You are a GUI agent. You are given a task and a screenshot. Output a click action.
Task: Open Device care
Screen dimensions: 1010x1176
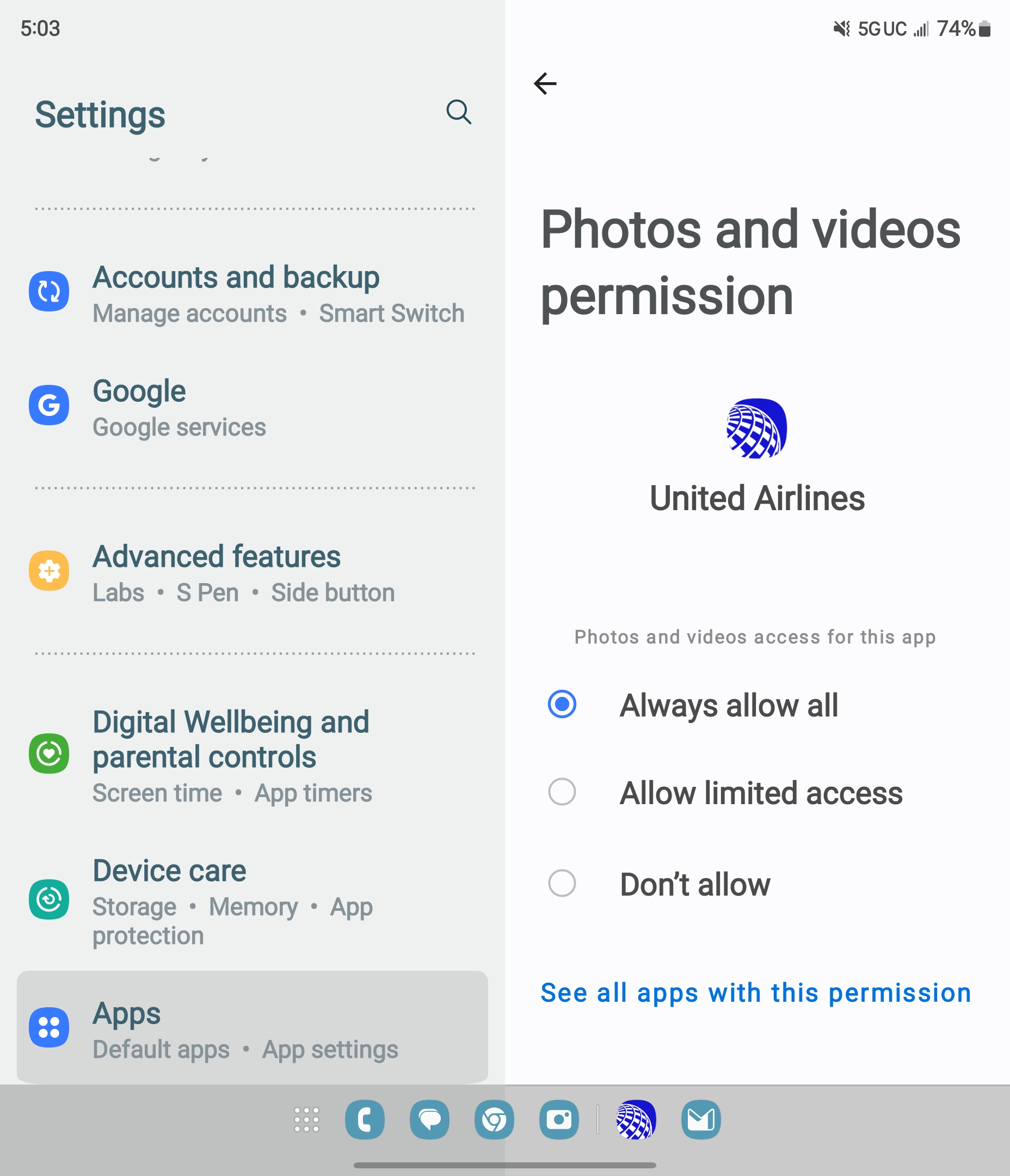250,899
